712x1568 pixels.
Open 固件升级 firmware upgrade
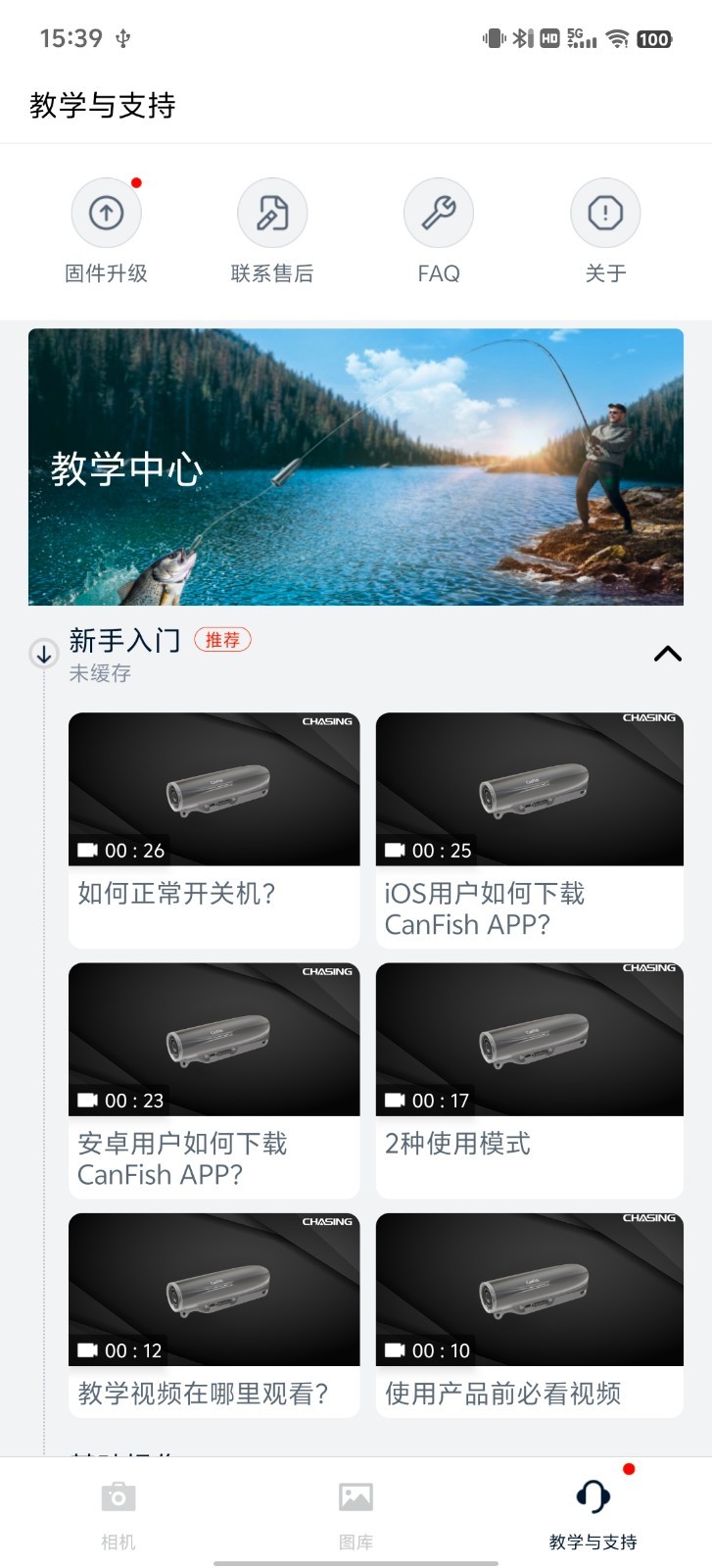coord(106,231)
